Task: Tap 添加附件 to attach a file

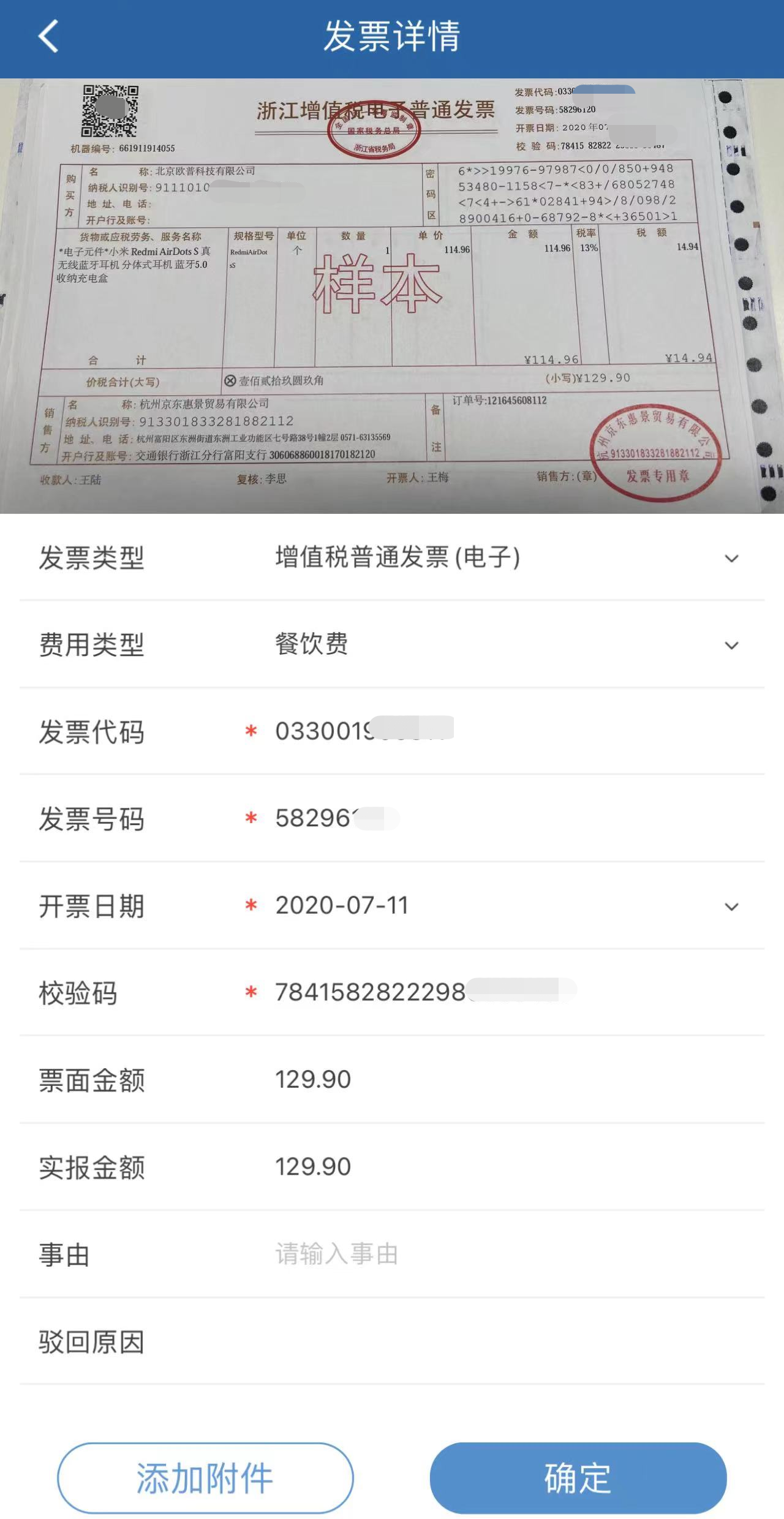Action: [205, 1477]
